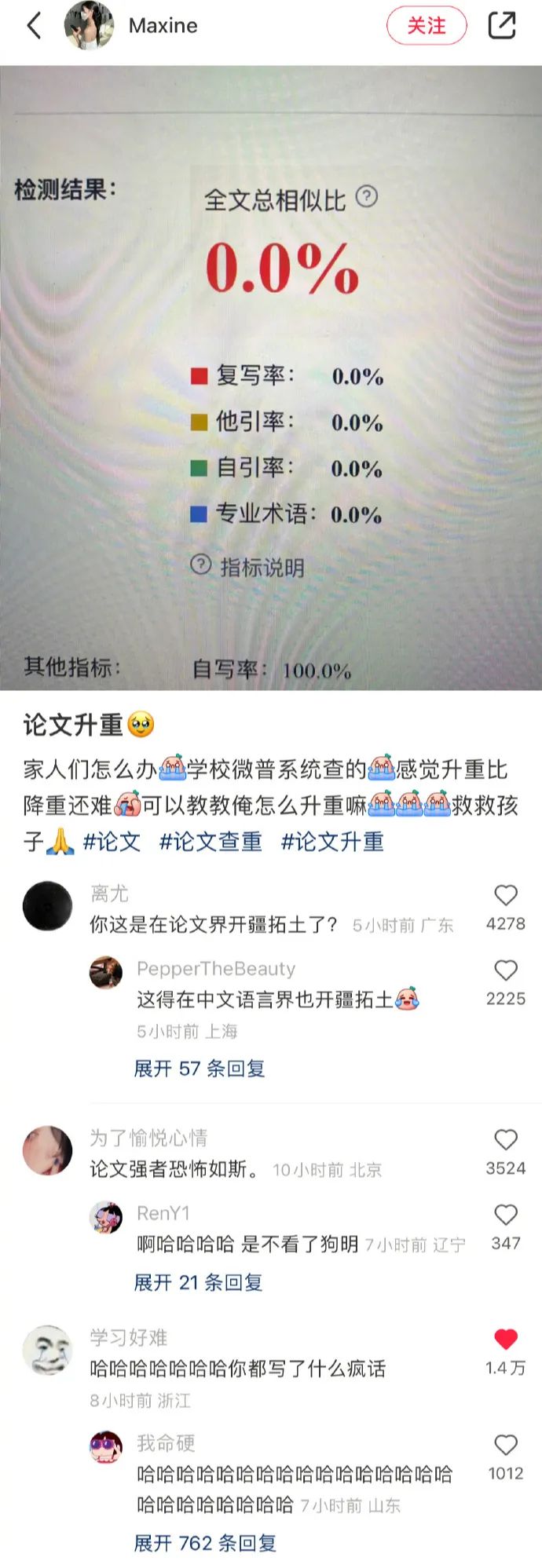
Task: Like 离尤's comment
Action: (505, 896)
